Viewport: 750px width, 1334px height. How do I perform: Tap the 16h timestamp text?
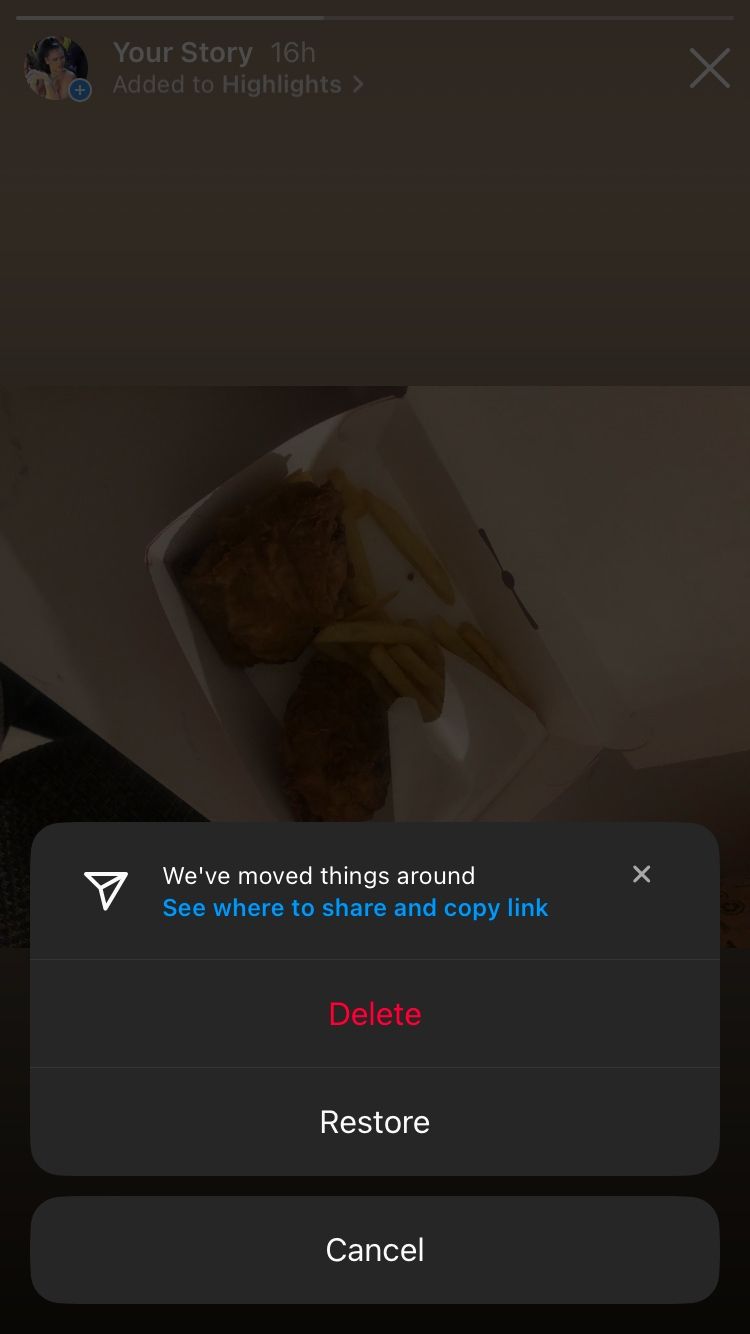tap(291, 52)
